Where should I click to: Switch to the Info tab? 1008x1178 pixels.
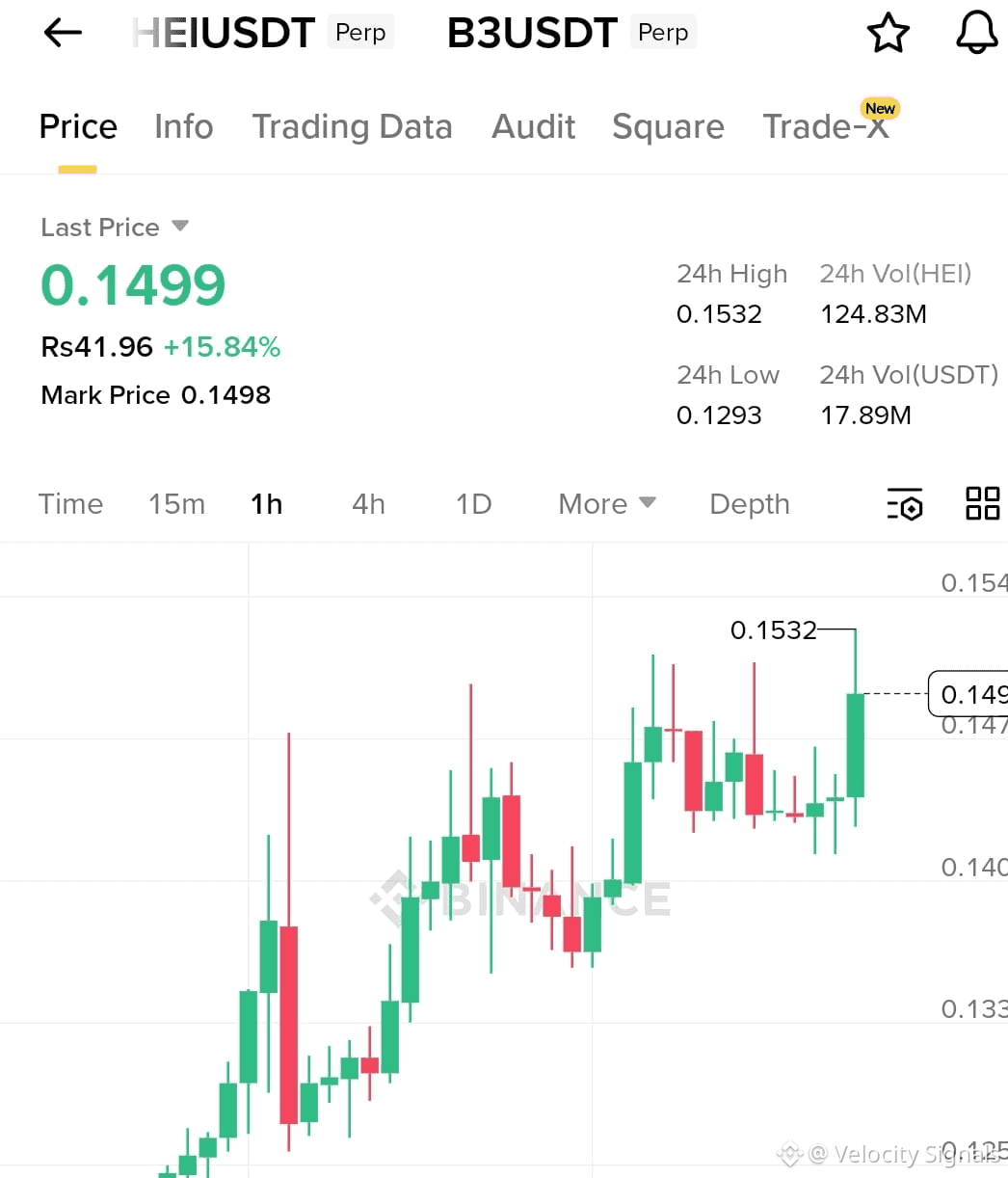(x=183, y=126)
